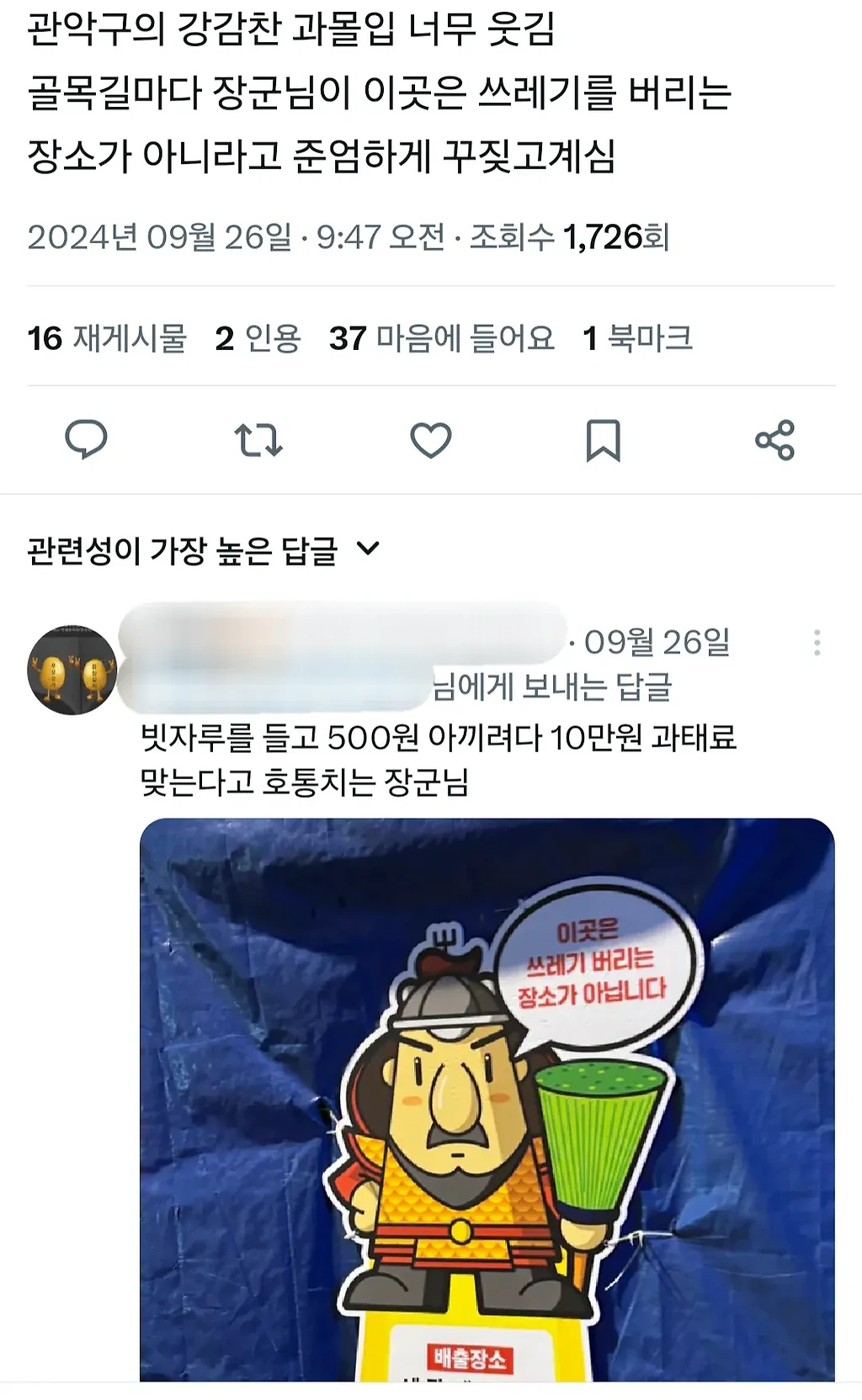Open the 2 인용 quotes list
This screenshot has width=862, height=1400.
(x=258, y=338)
